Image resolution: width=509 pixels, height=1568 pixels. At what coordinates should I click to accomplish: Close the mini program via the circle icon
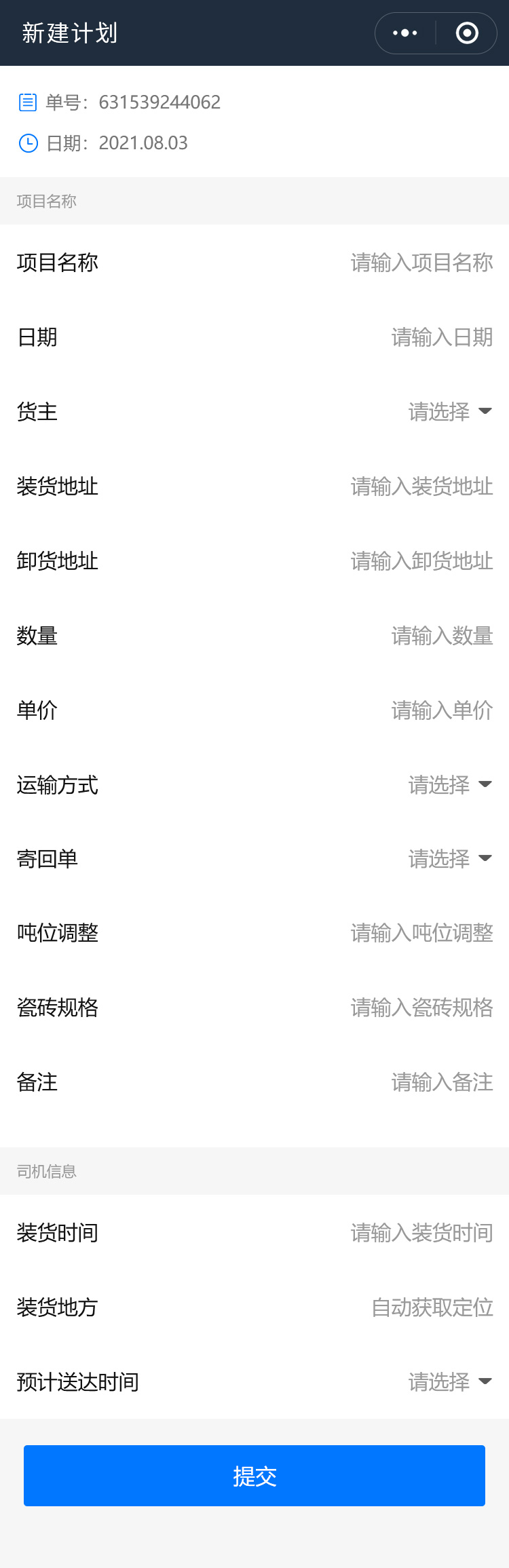coord(467,33)
